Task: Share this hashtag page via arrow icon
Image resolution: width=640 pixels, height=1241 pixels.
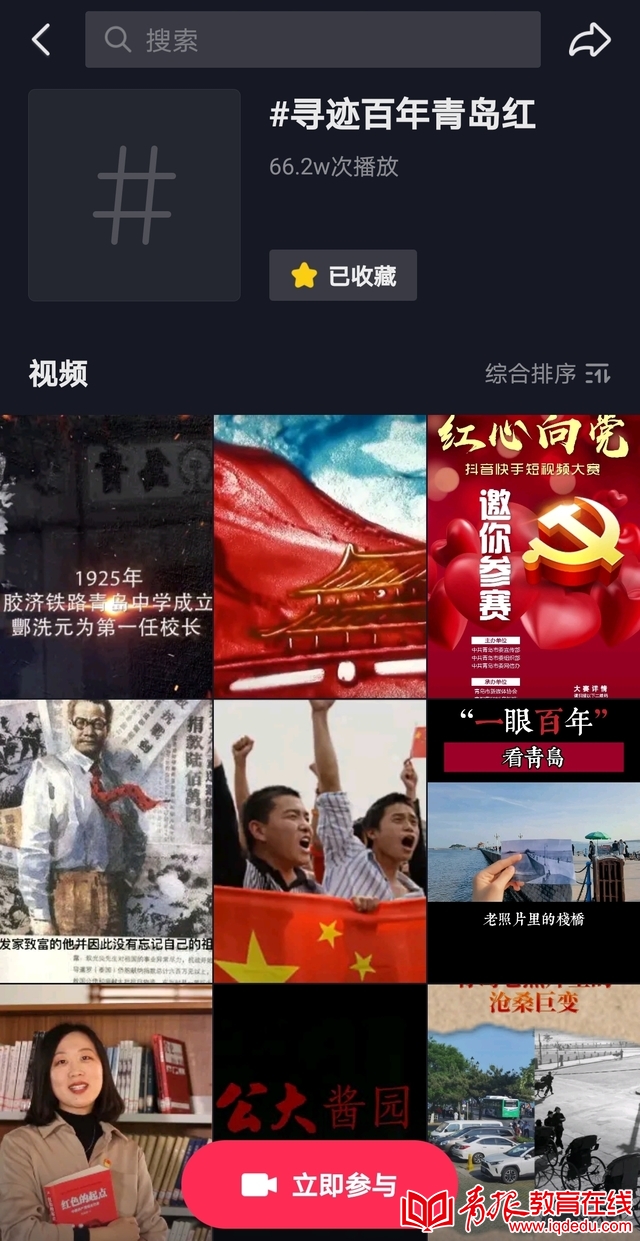Action: (x=589, y=40)
